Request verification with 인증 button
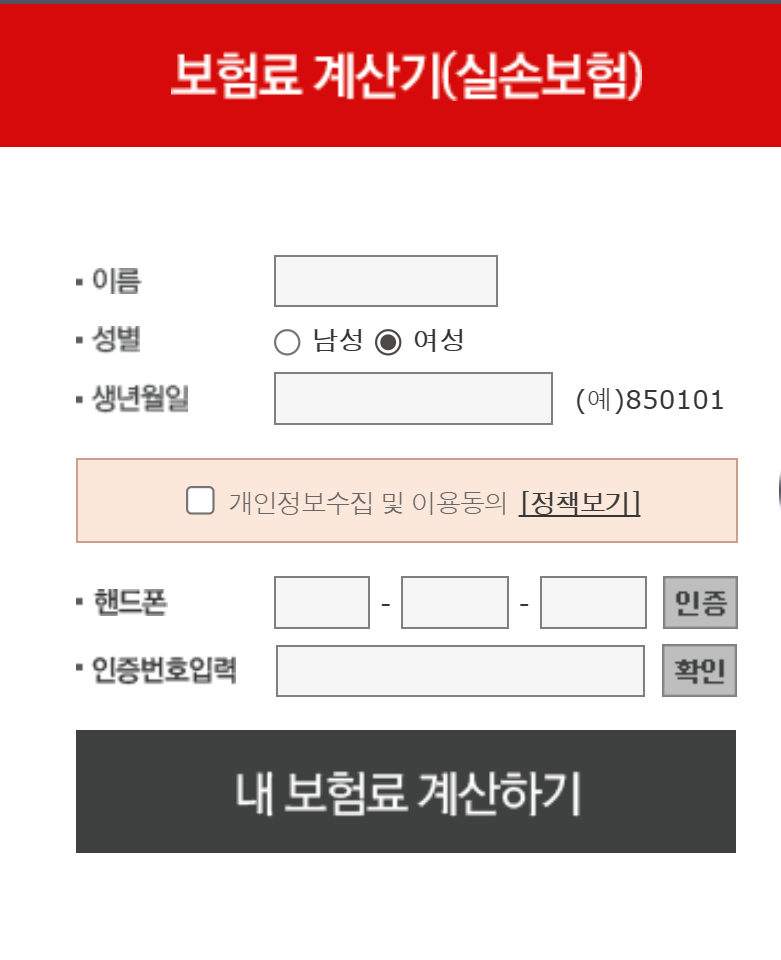Screen dimensions: 781x960 pyautogui.click(x=700, y=602)
